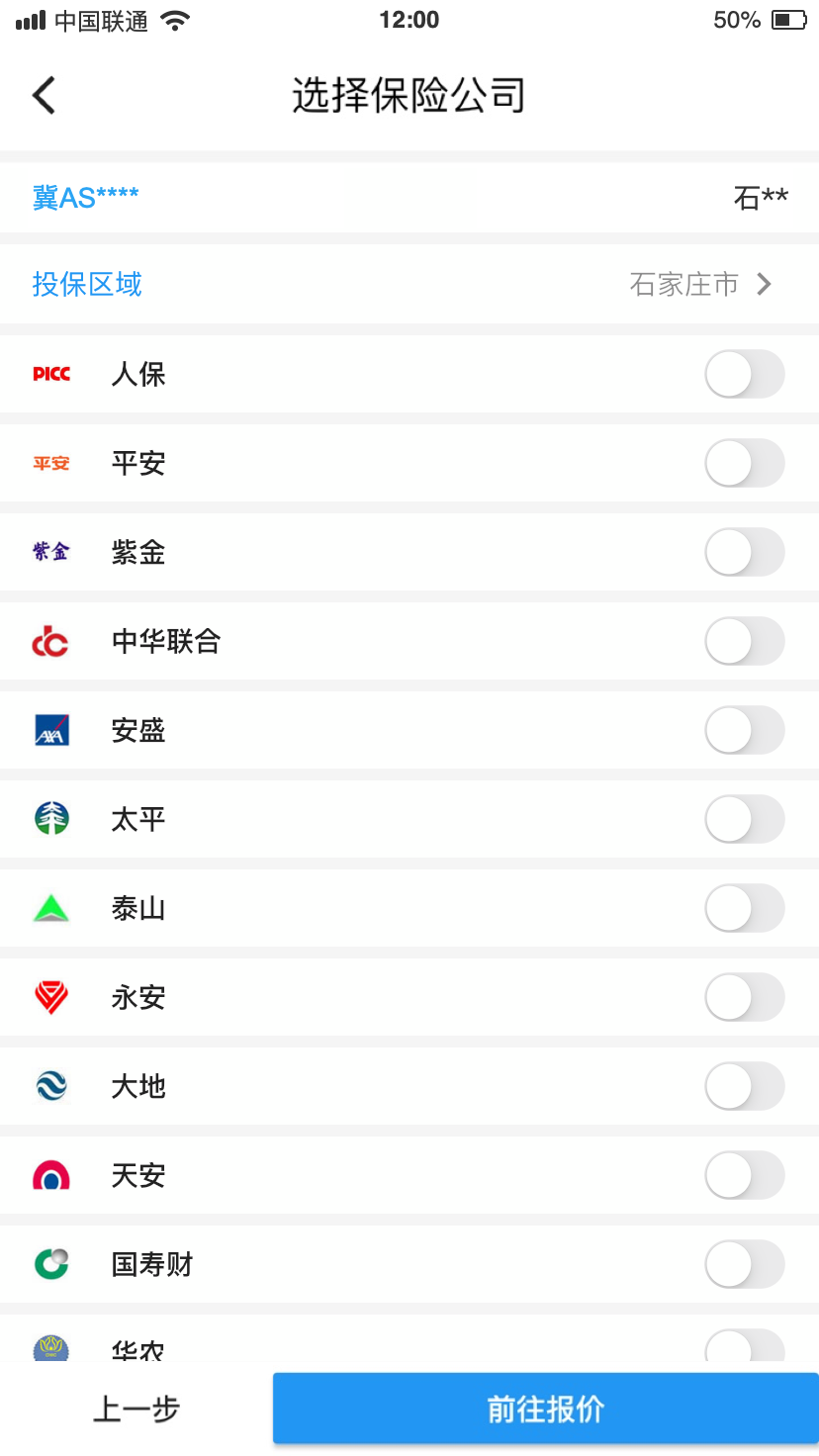This screenshot has width=819, height=1456.
Task: Turn on the 平安 switch
Action: pos(745,464)
